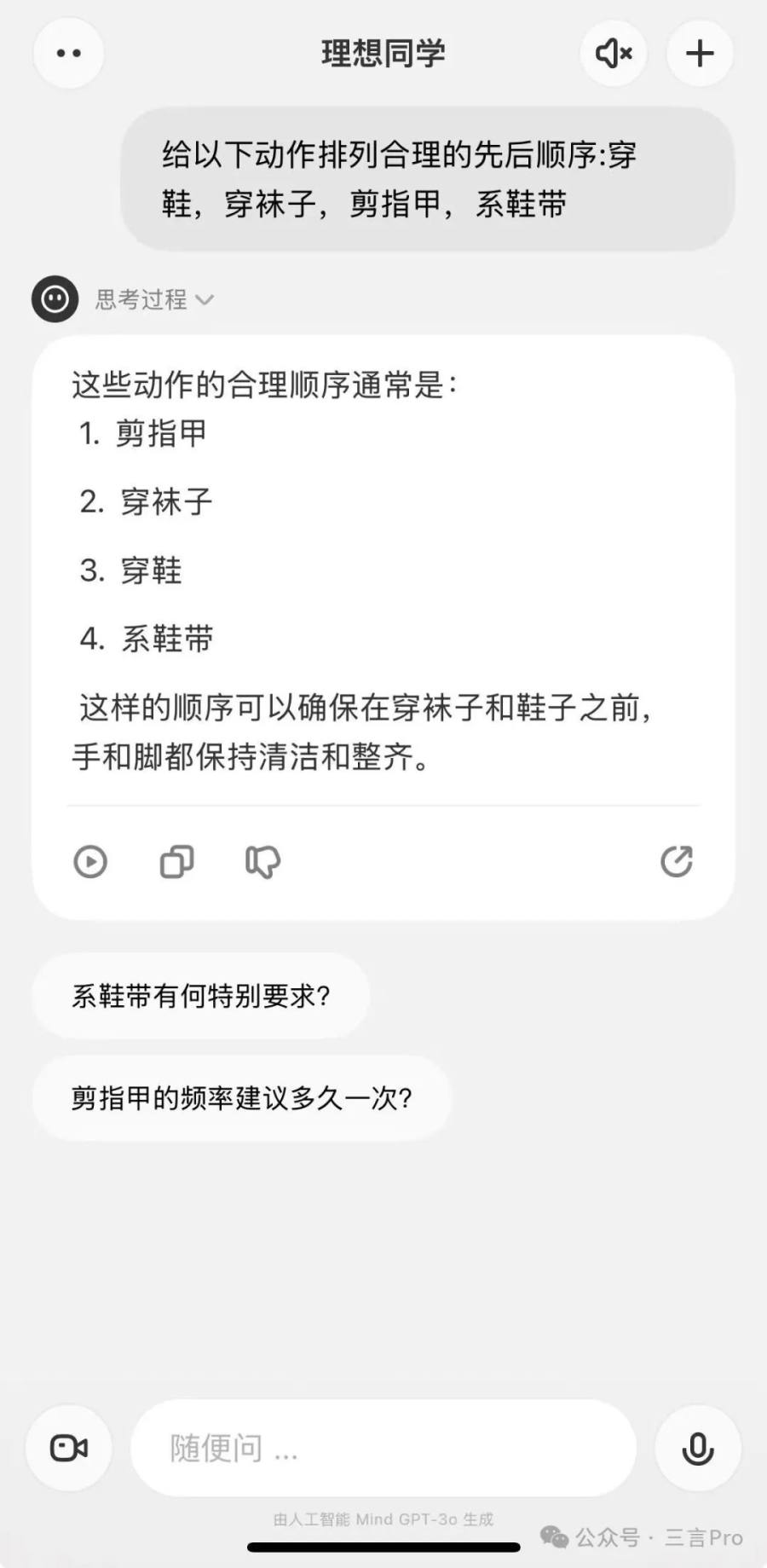Start a new chat with plus icon
This screenshot has height=1568, width=767.
click(x=700, y=54)
